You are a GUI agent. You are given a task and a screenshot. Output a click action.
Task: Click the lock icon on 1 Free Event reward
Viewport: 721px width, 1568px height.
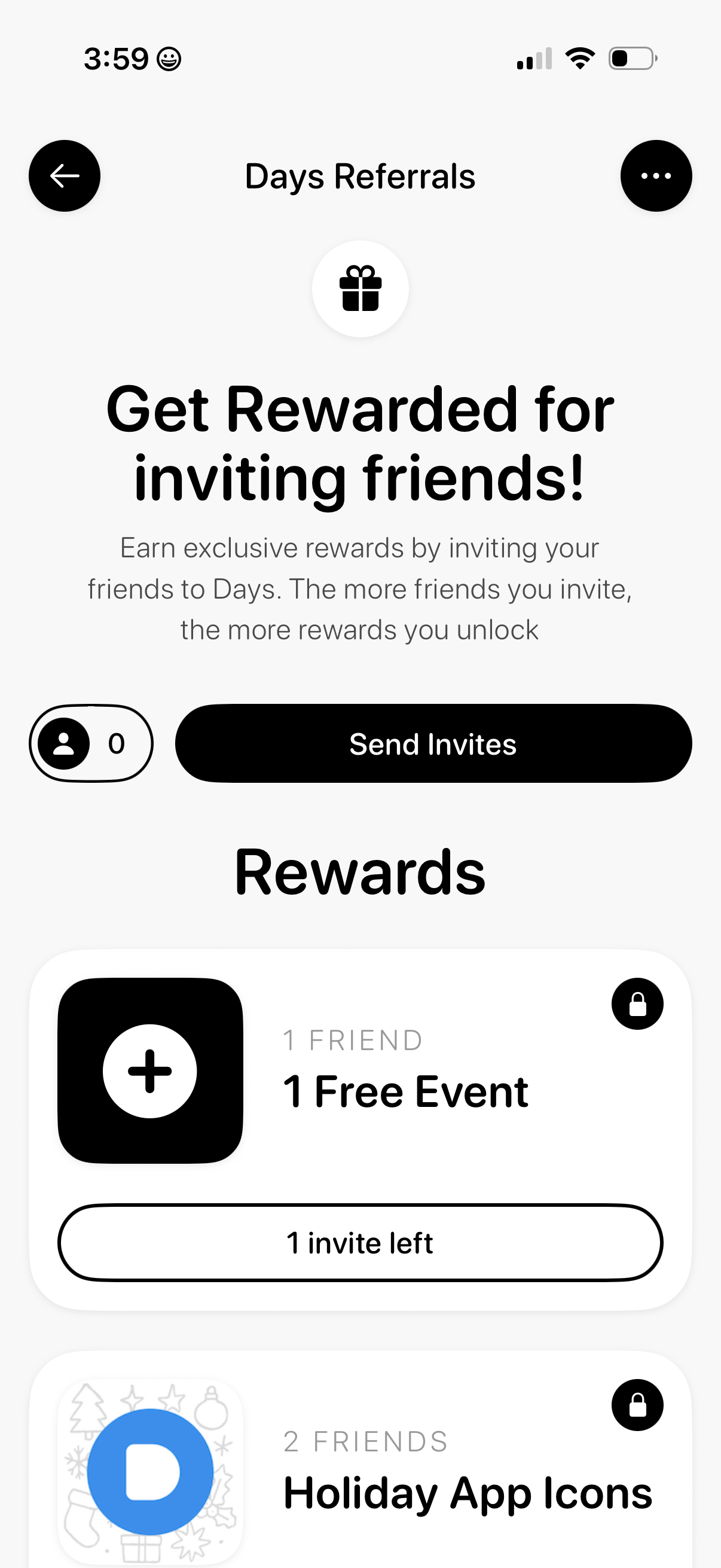pyautogui.click(x=637, y=1003)
